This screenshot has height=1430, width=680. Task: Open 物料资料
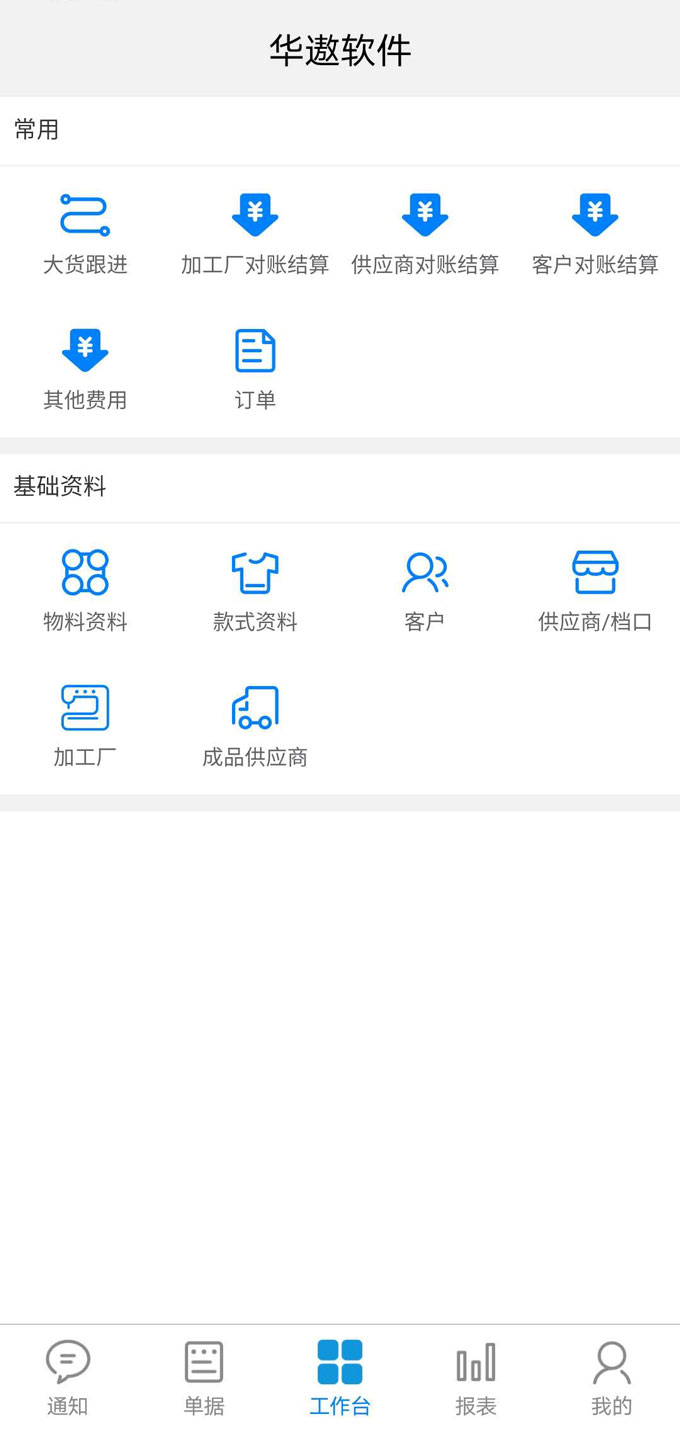pos(85,591)
